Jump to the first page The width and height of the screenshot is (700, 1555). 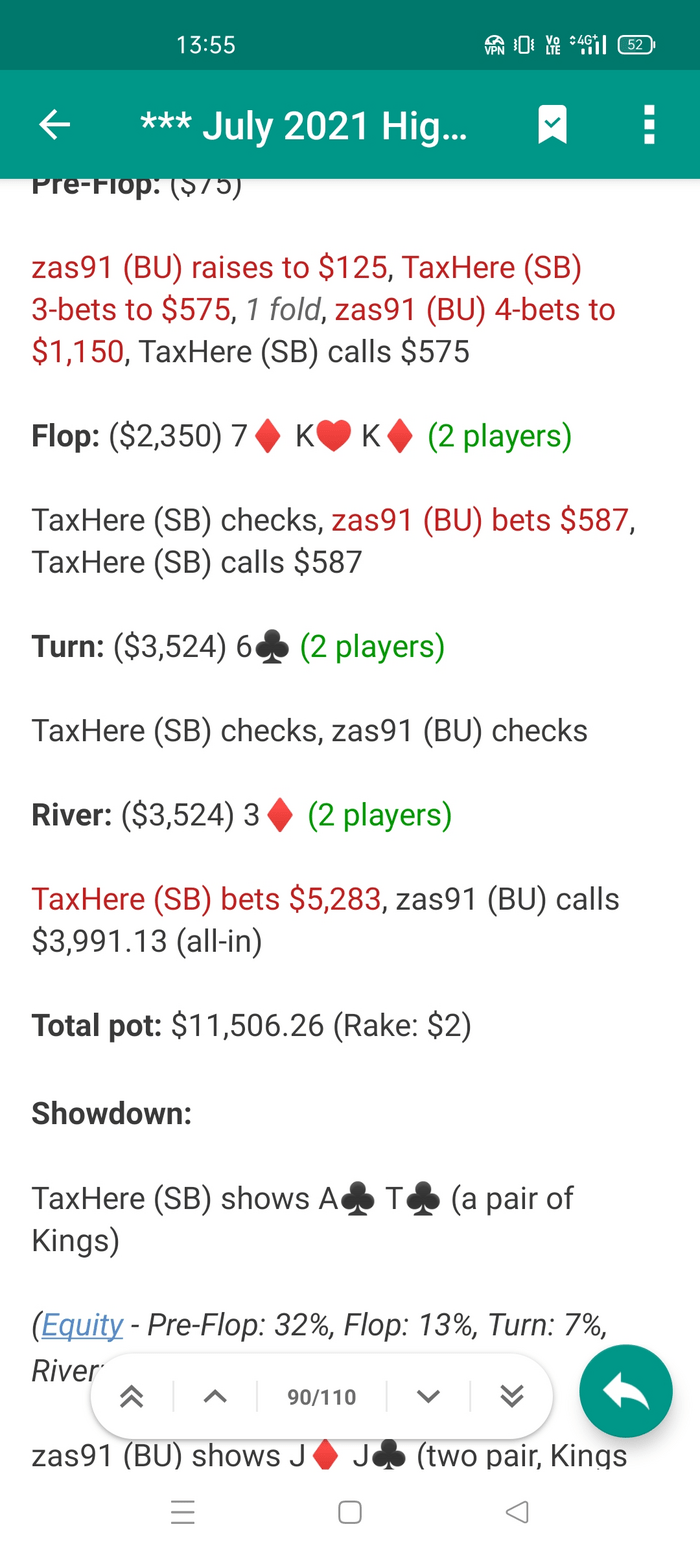(x=131, y=1397)
